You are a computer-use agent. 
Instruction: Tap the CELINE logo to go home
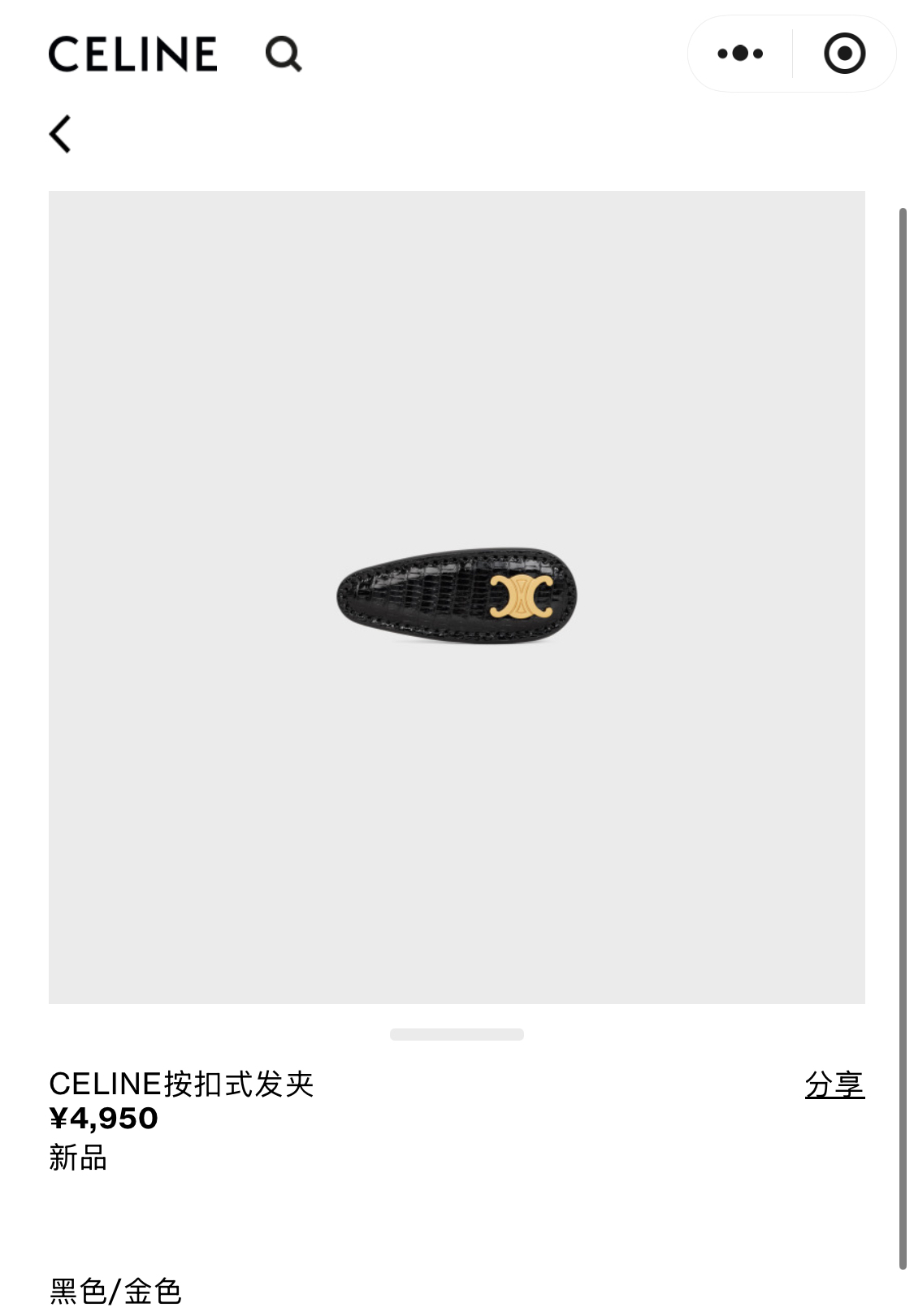(133, 54)
